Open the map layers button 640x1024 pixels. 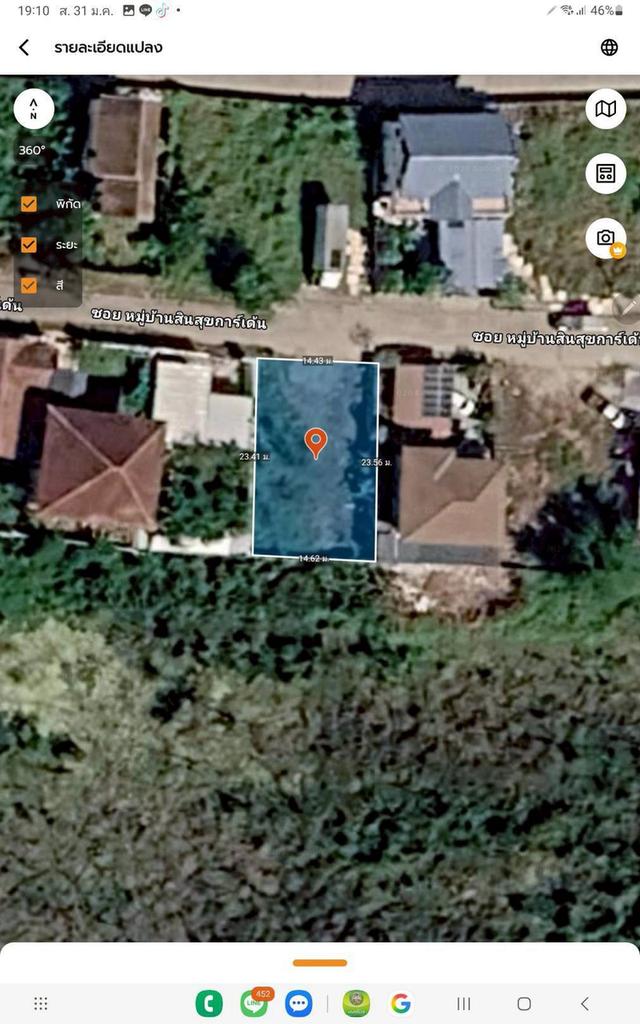[x=605, y=109]
